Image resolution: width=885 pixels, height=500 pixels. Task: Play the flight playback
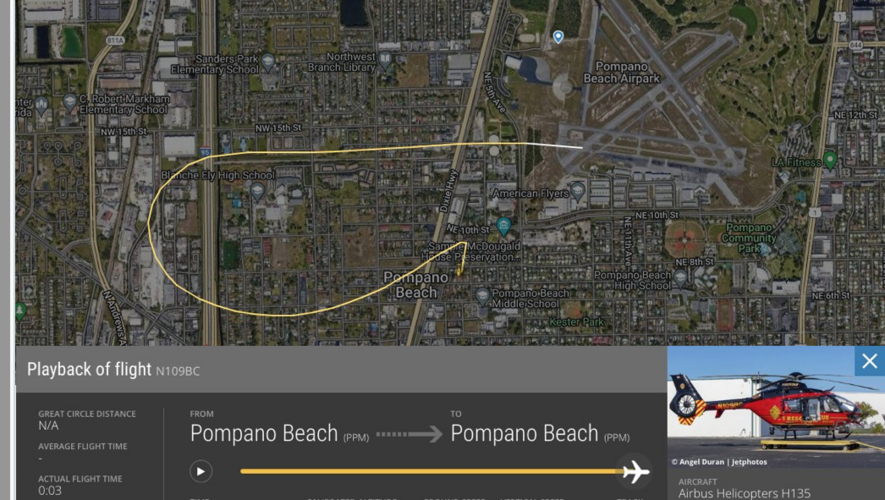coord(201,471)
